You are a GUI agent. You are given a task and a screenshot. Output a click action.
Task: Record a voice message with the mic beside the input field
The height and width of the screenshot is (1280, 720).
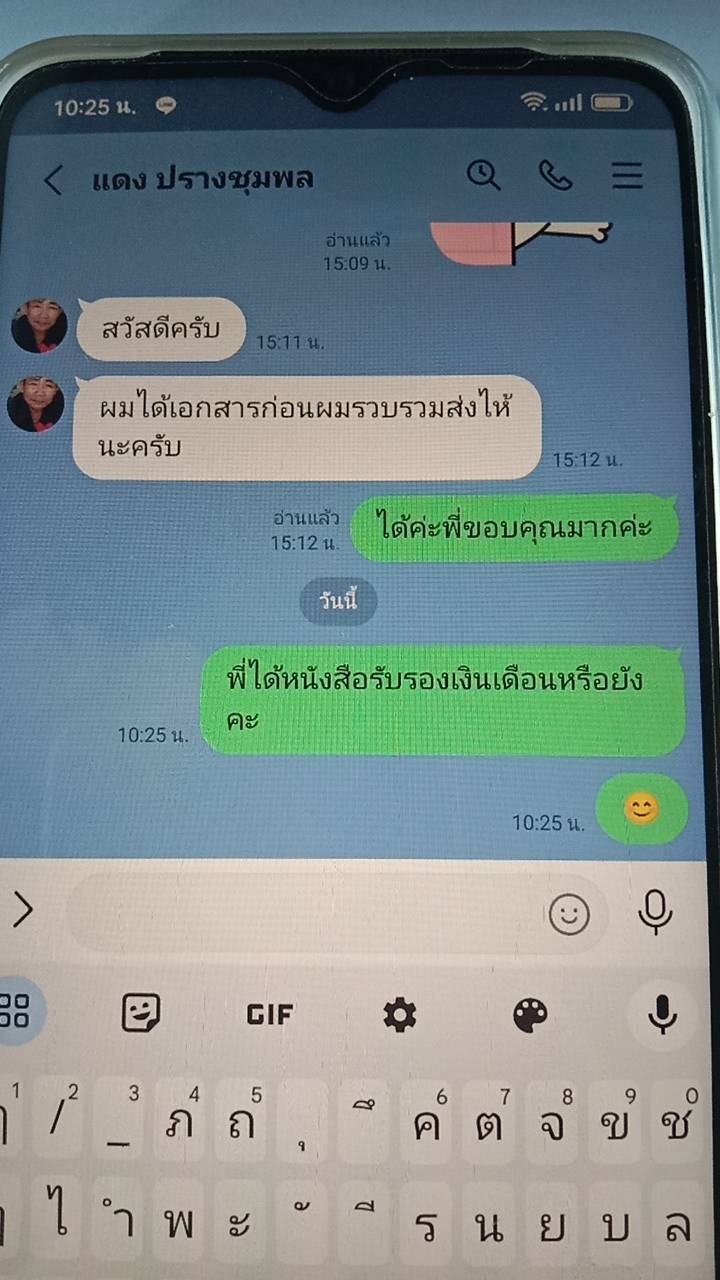pos(656,911)
